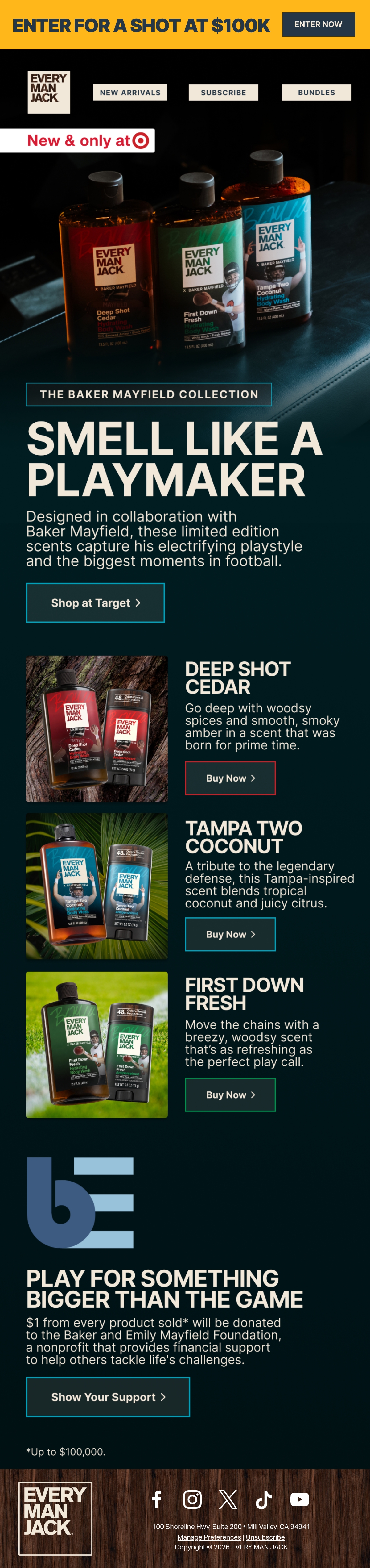The height and width of the screenshot is (1568, 370).
Task: Browse Bundles
Action: (317, 93)
